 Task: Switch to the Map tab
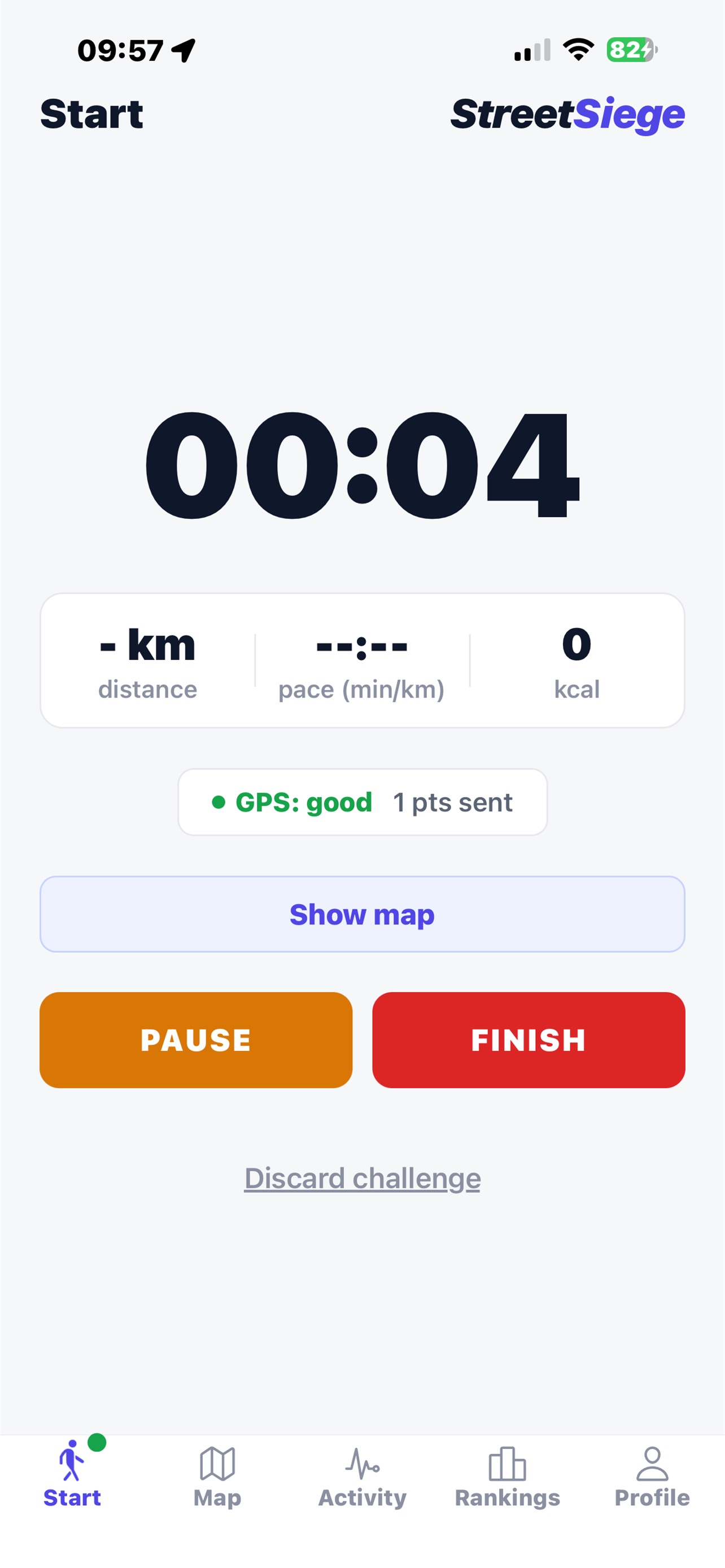217,1477
